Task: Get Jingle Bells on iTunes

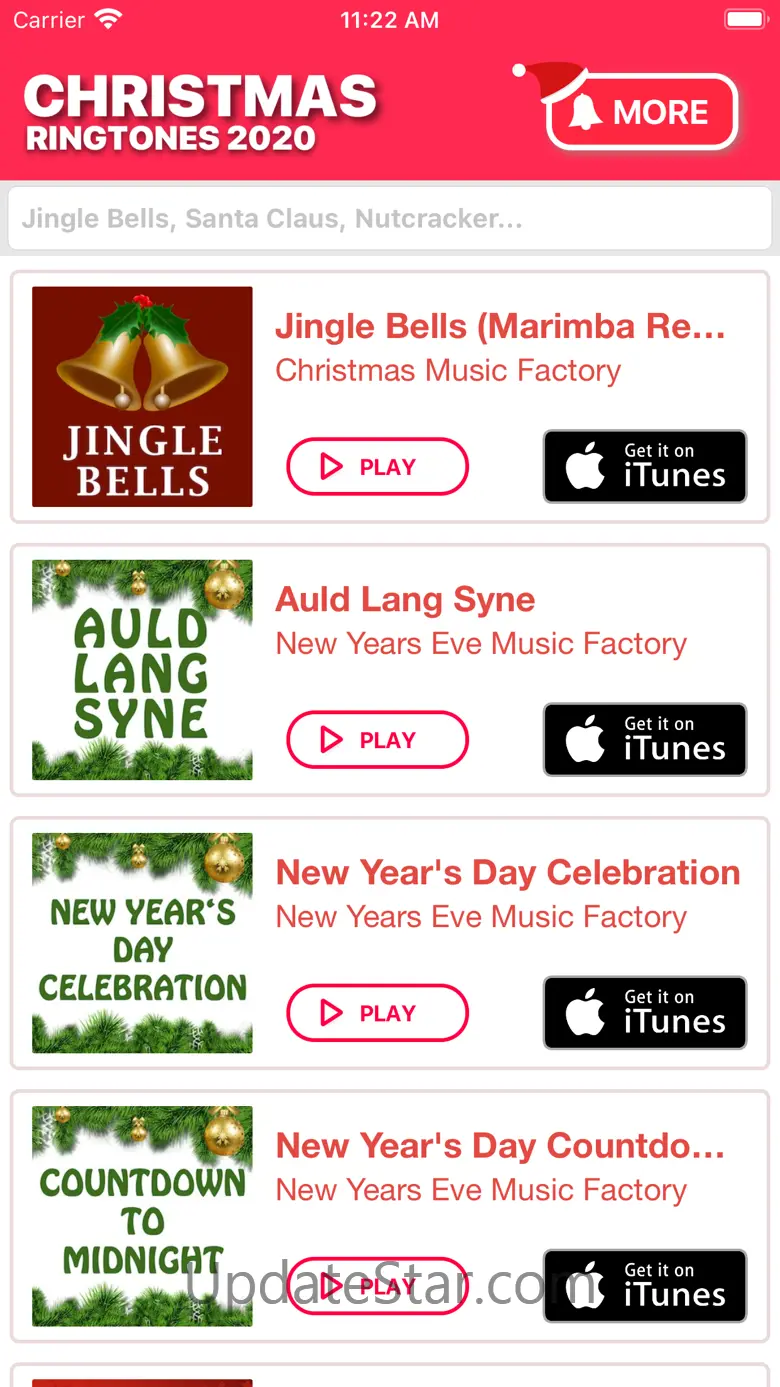Action: pyautogui.click(x=645, y=467)
